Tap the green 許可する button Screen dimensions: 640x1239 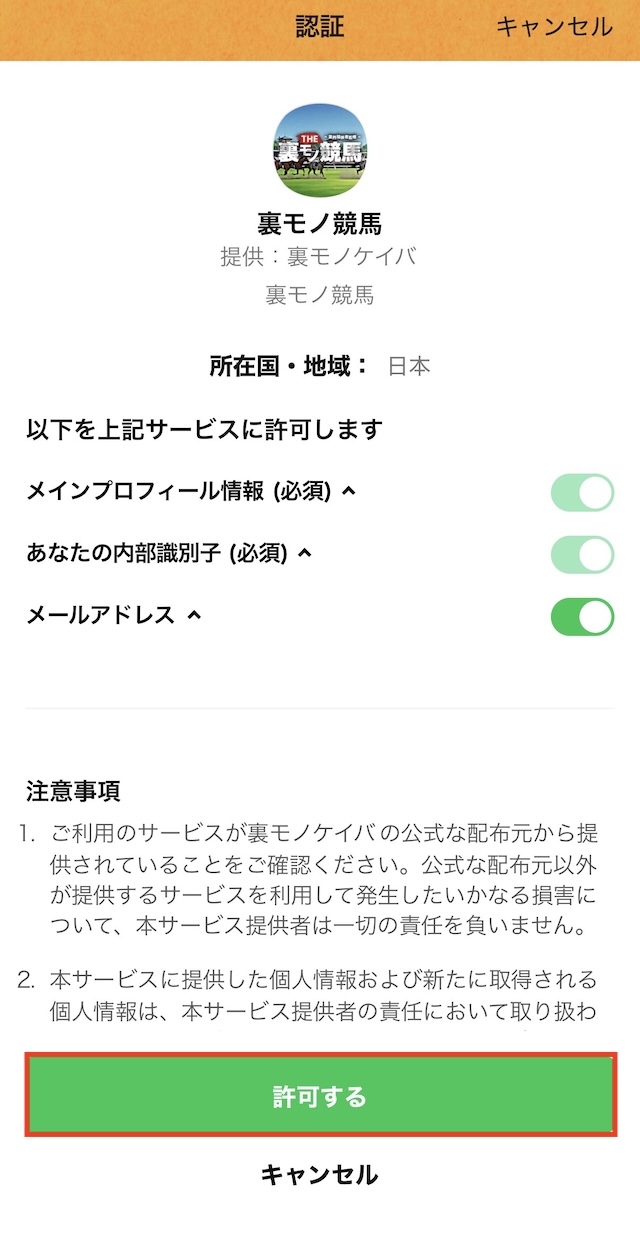[x=320, y=1096]
